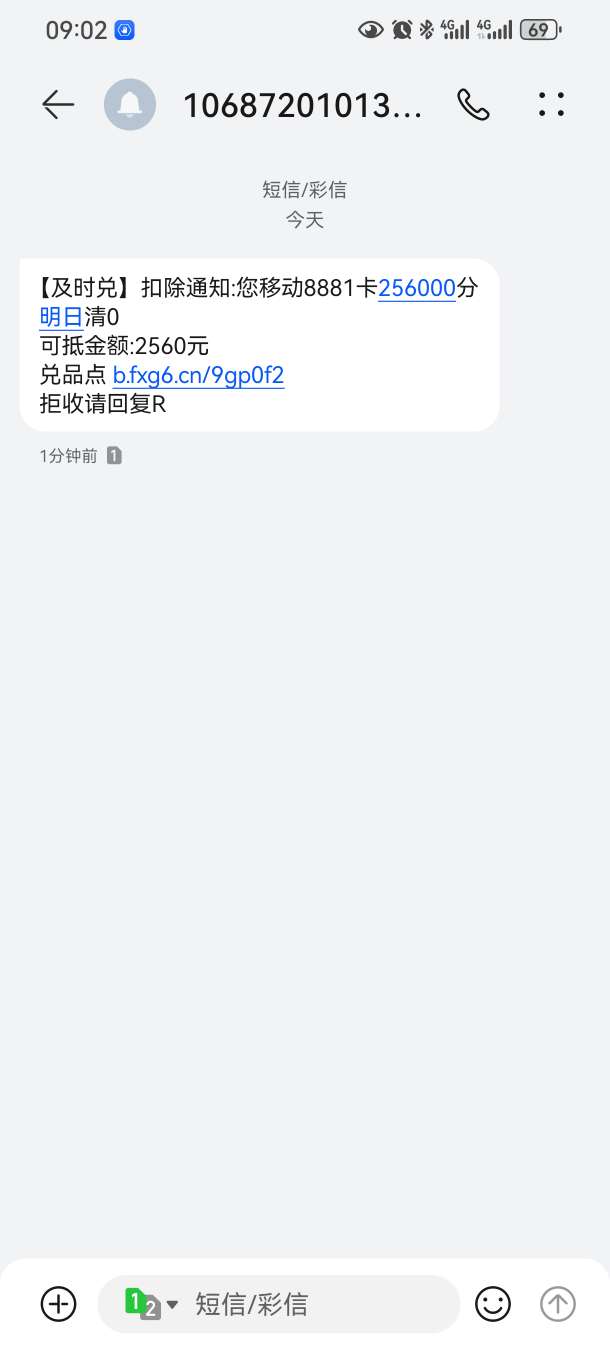The width and height of the screenshot is (610, 1350).
Task: Go back to the message list
Action: pos(58,104)
